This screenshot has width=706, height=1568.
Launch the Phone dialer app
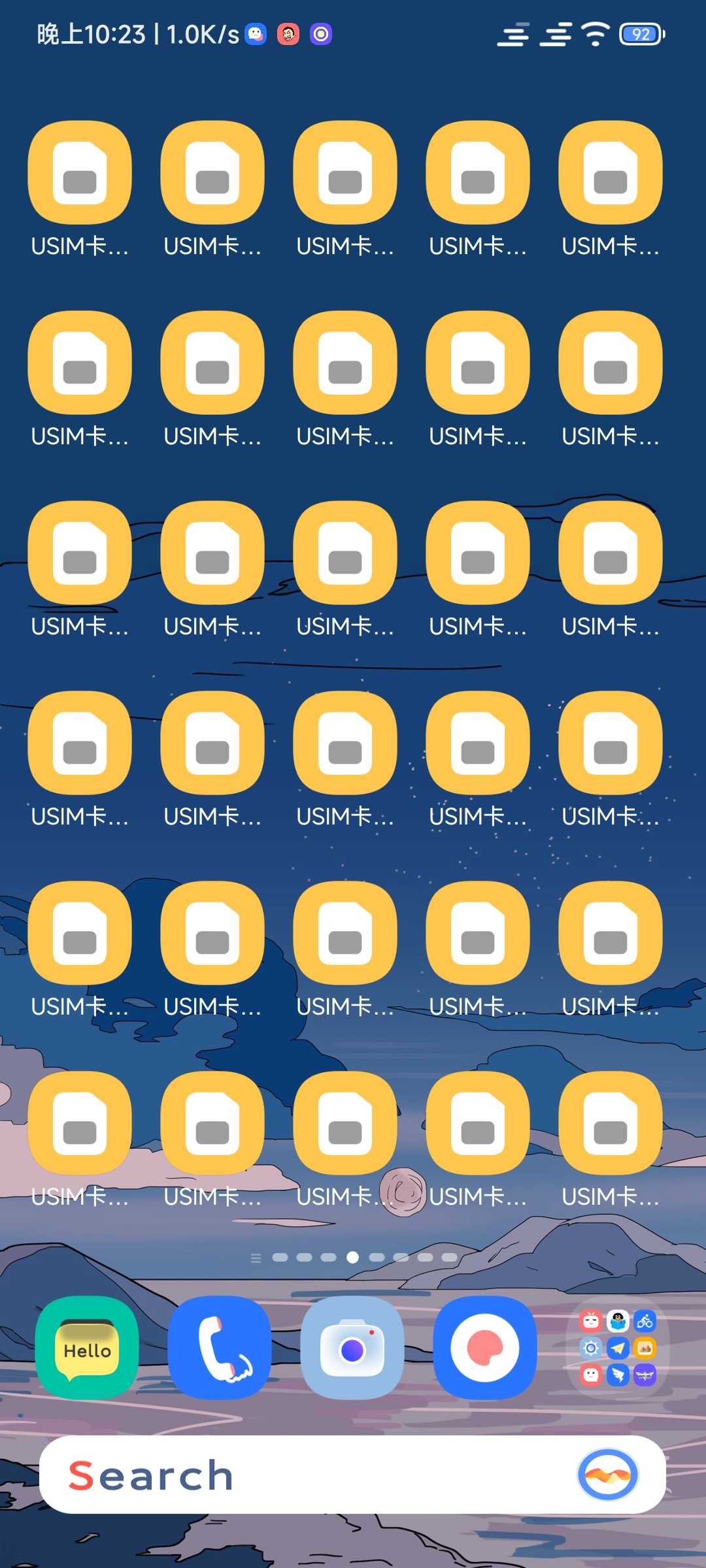(220, 1348)
